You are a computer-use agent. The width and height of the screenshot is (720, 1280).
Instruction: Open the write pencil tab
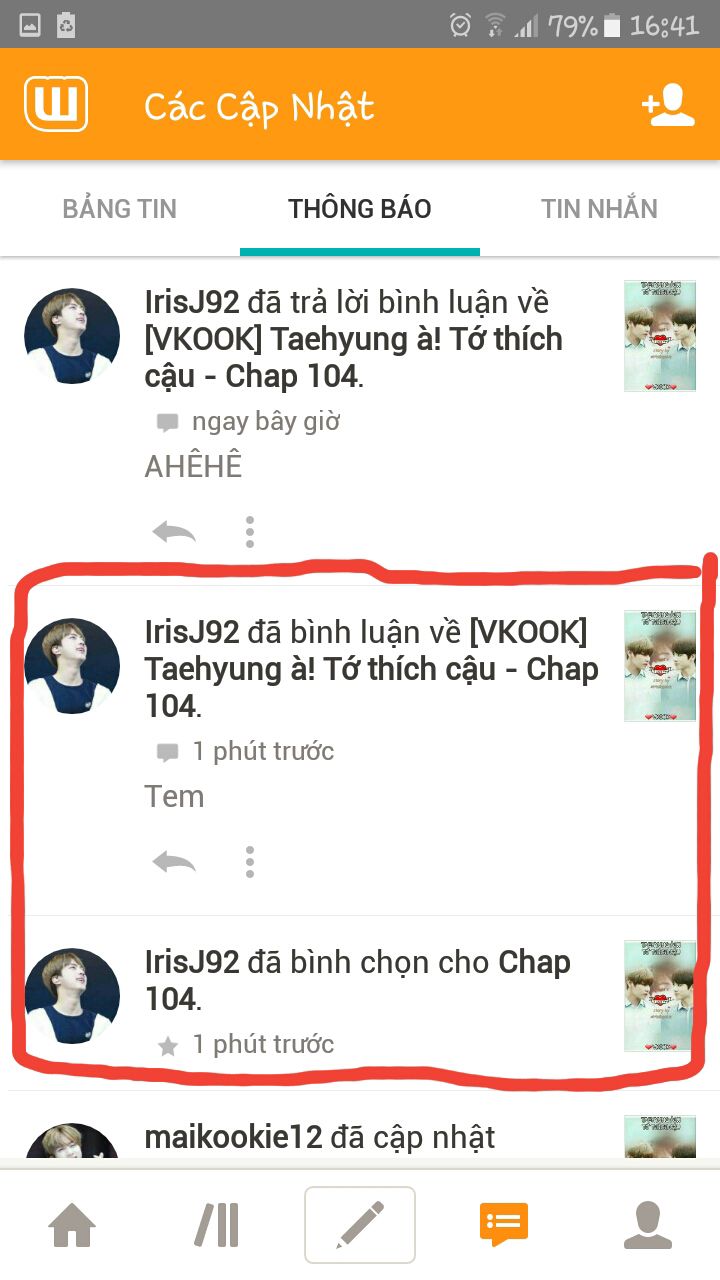[x=360, y=1224]
